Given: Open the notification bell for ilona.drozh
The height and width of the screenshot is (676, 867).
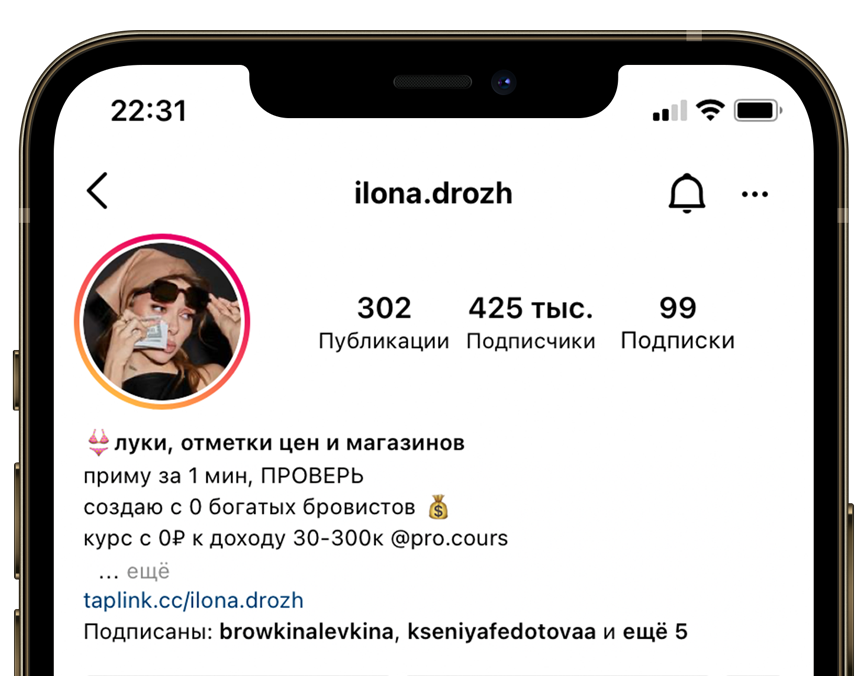Looking at the screenshot, I should pos(686,193).
